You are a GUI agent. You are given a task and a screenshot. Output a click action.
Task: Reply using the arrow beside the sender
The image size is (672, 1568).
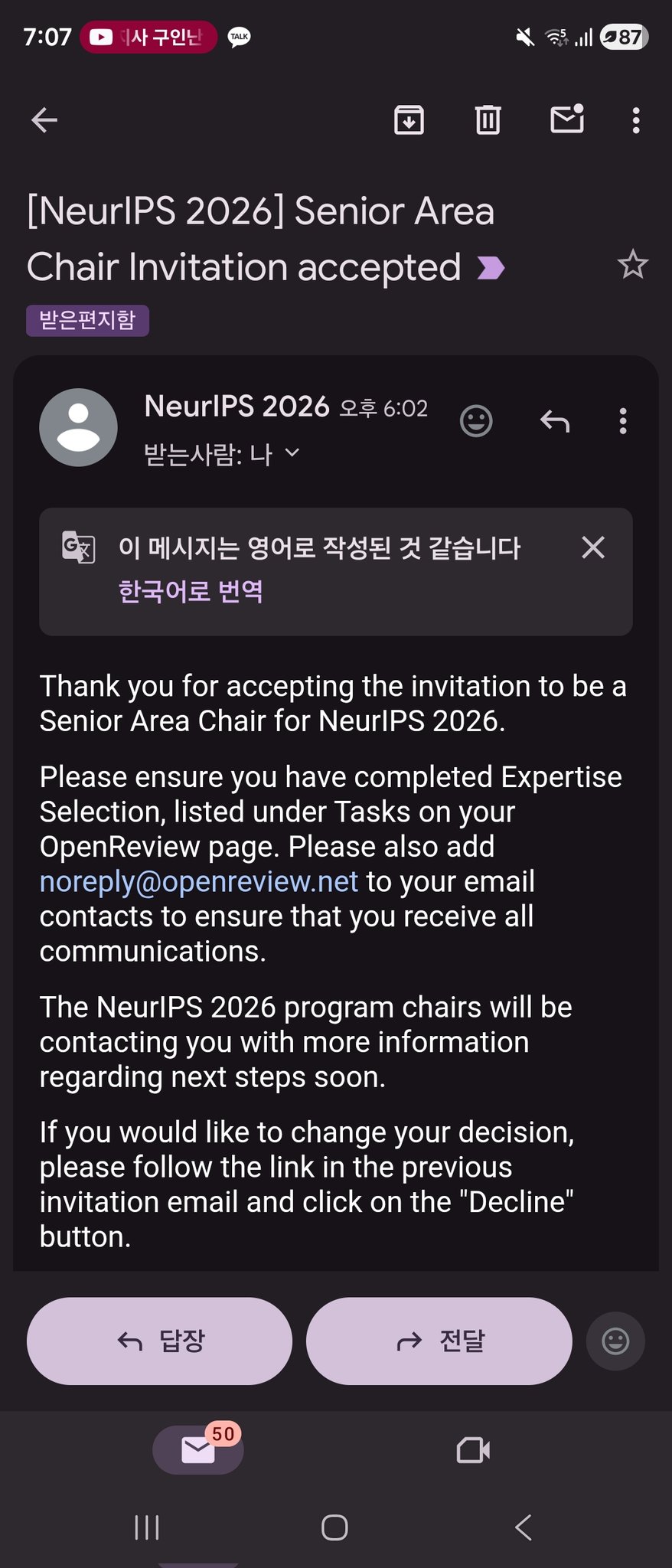click(554, 420)
